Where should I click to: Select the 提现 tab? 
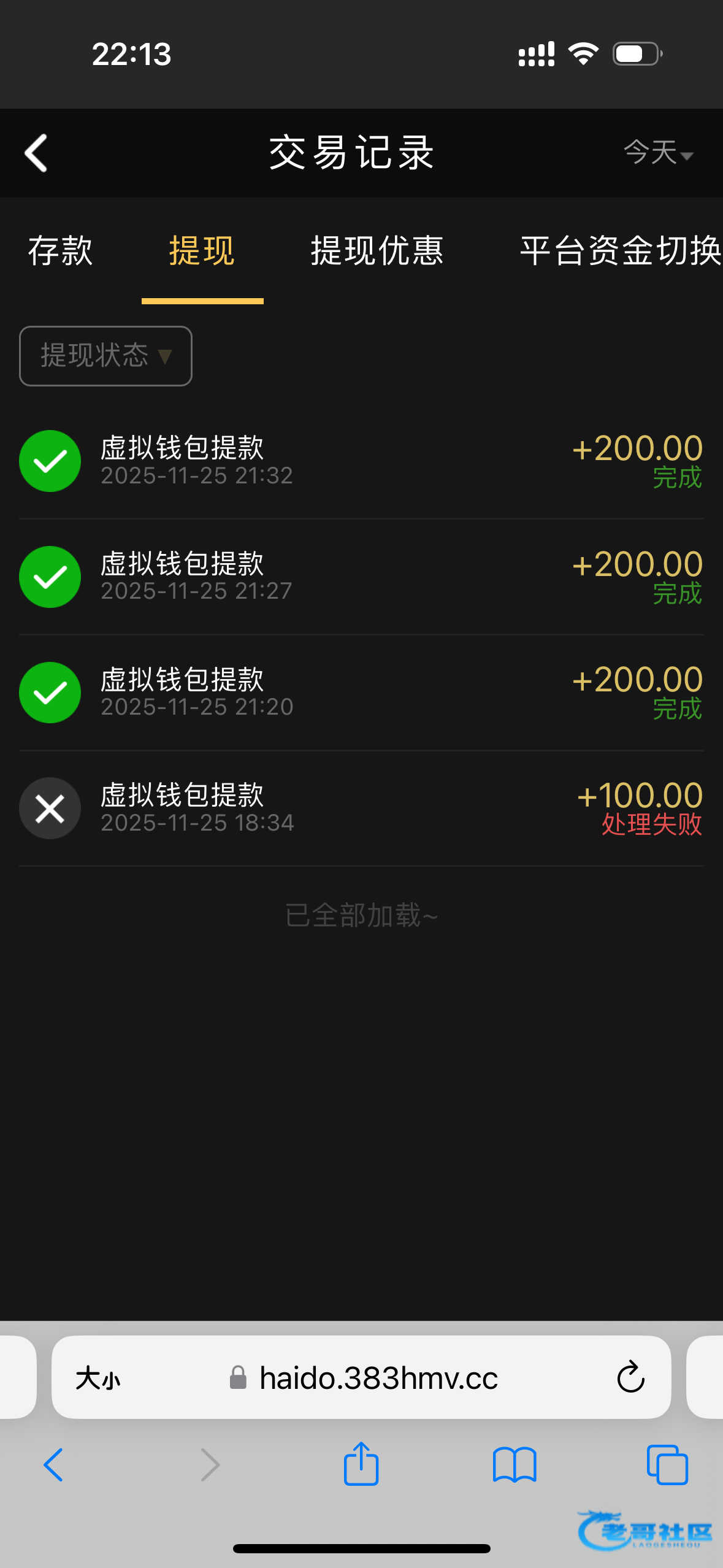pos(202,250)
